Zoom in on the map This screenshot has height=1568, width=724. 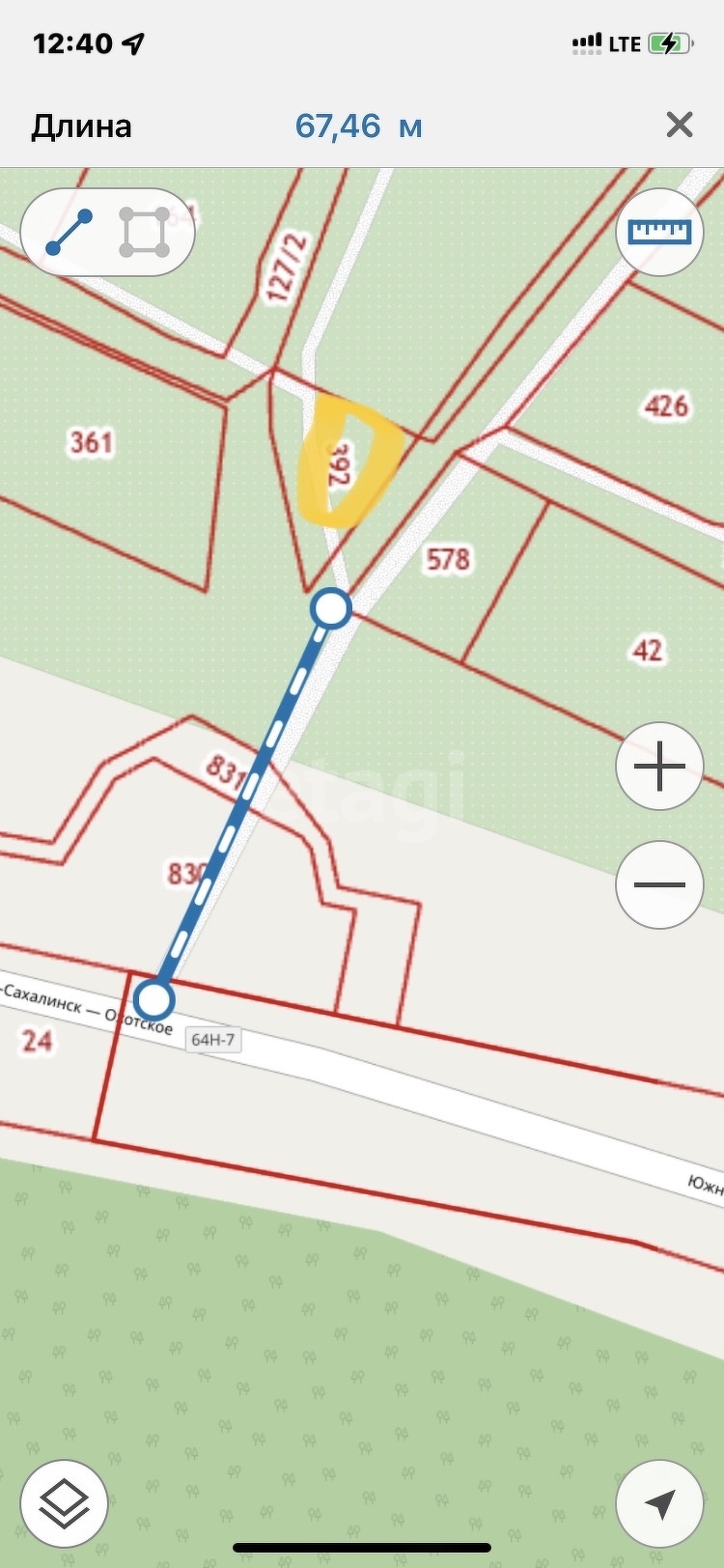pos(660,767)
